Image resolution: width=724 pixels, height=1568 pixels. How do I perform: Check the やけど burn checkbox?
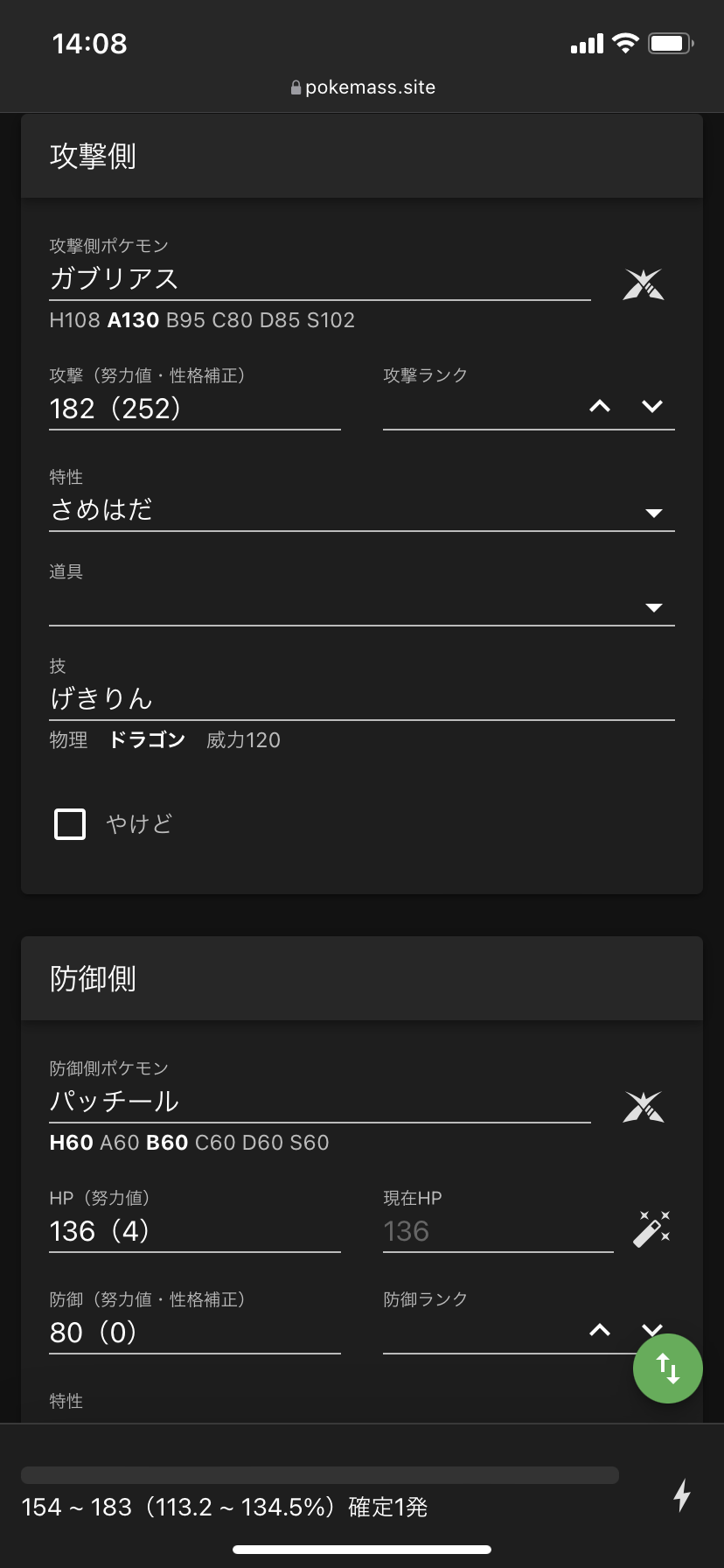pyautogui.click(x=70, y=824)
